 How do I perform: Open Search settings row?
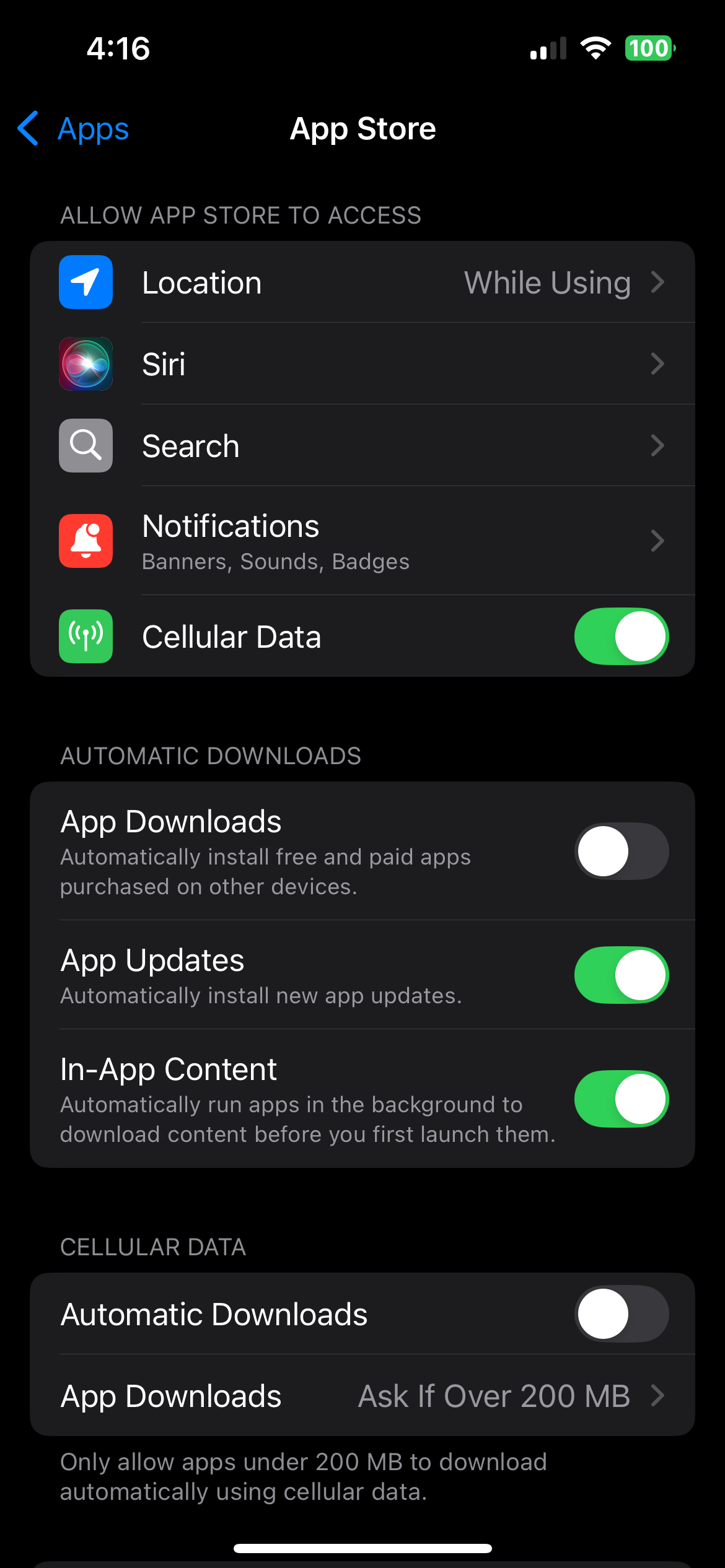[x=362, y=446]
